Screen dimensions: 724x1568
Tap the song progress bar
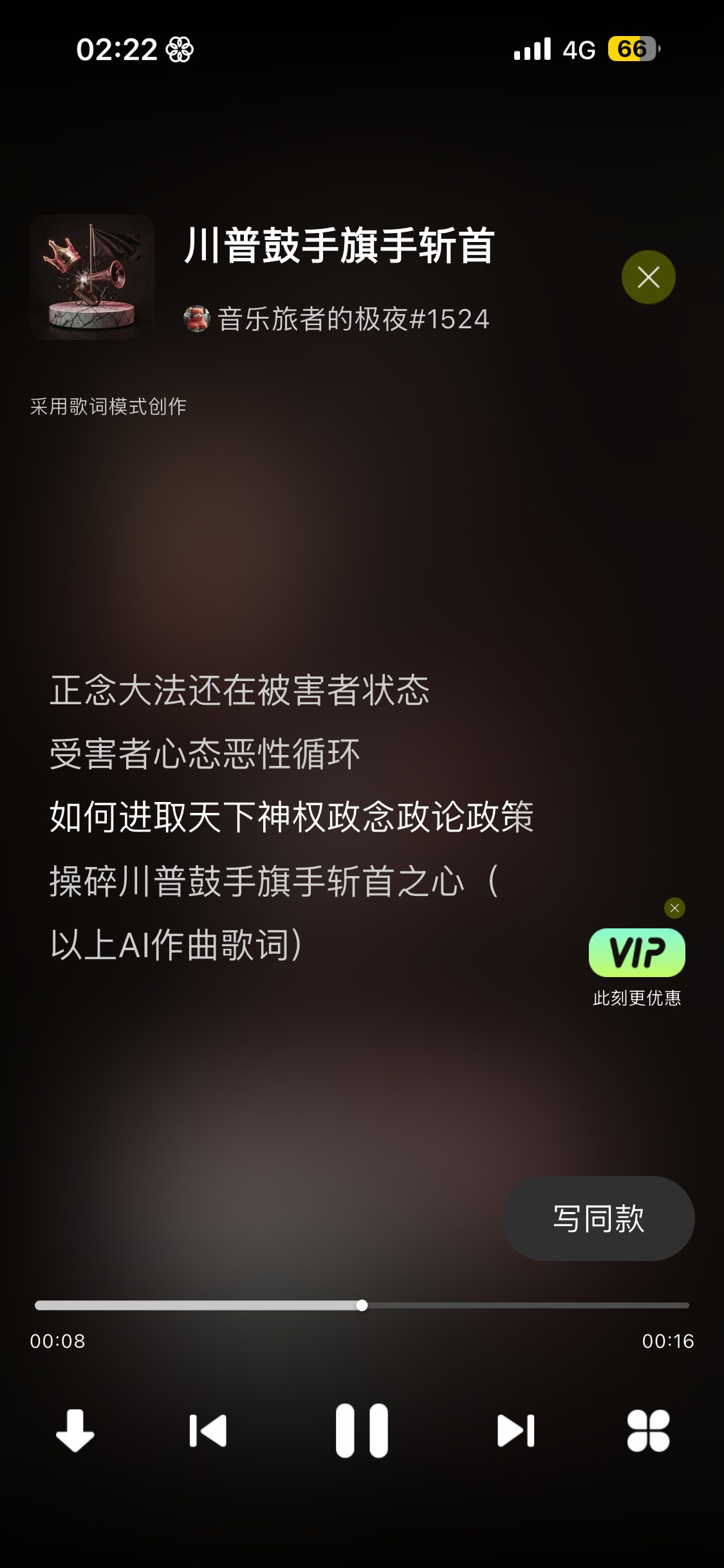tap(362, 1305)
